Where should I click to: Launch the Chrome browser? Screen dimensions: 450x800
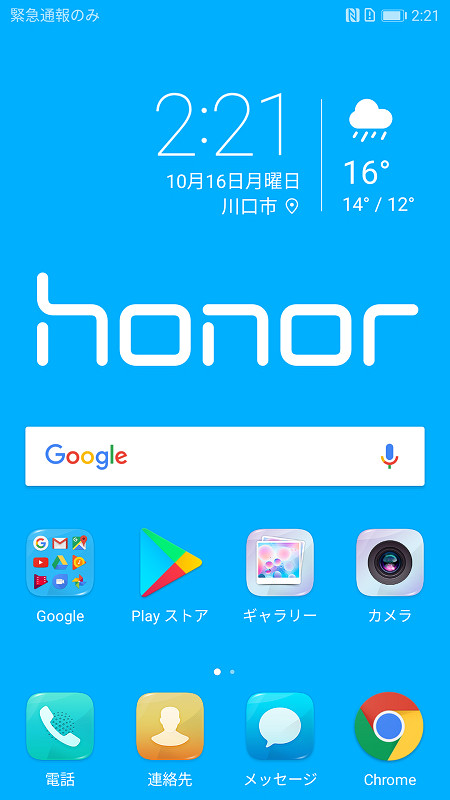389,726
